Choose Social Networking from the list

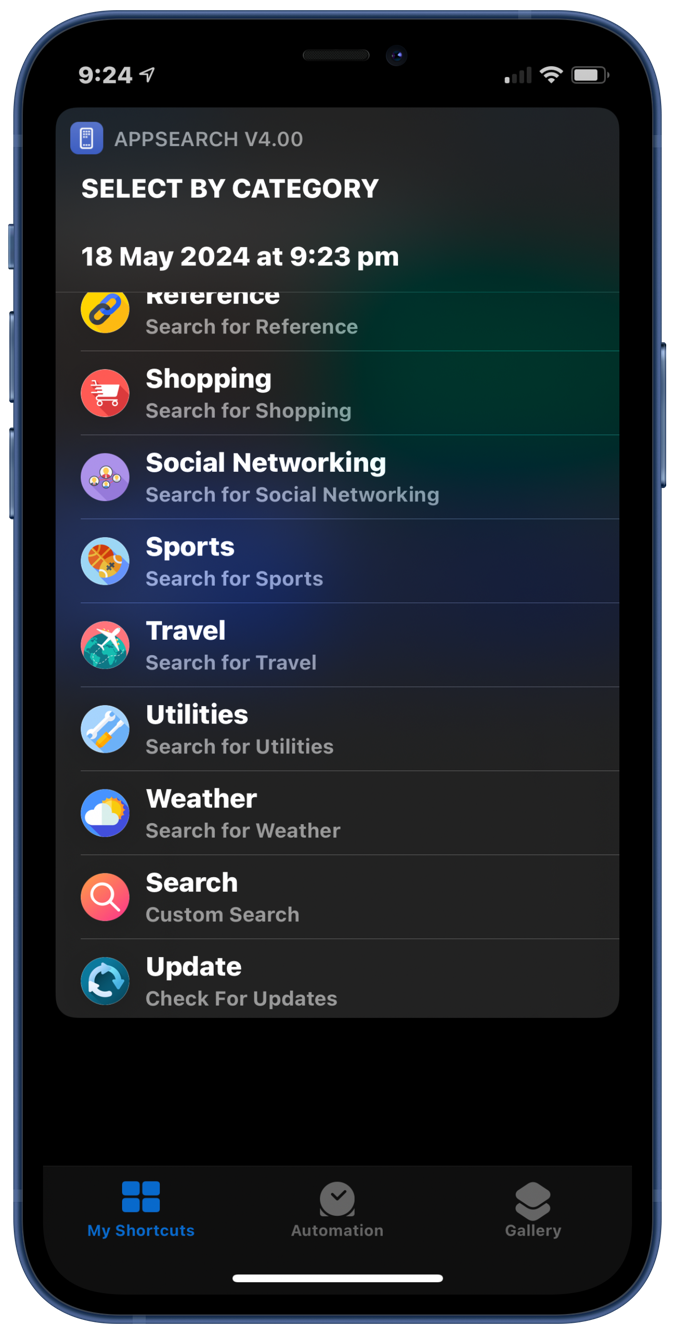[337, 477]
